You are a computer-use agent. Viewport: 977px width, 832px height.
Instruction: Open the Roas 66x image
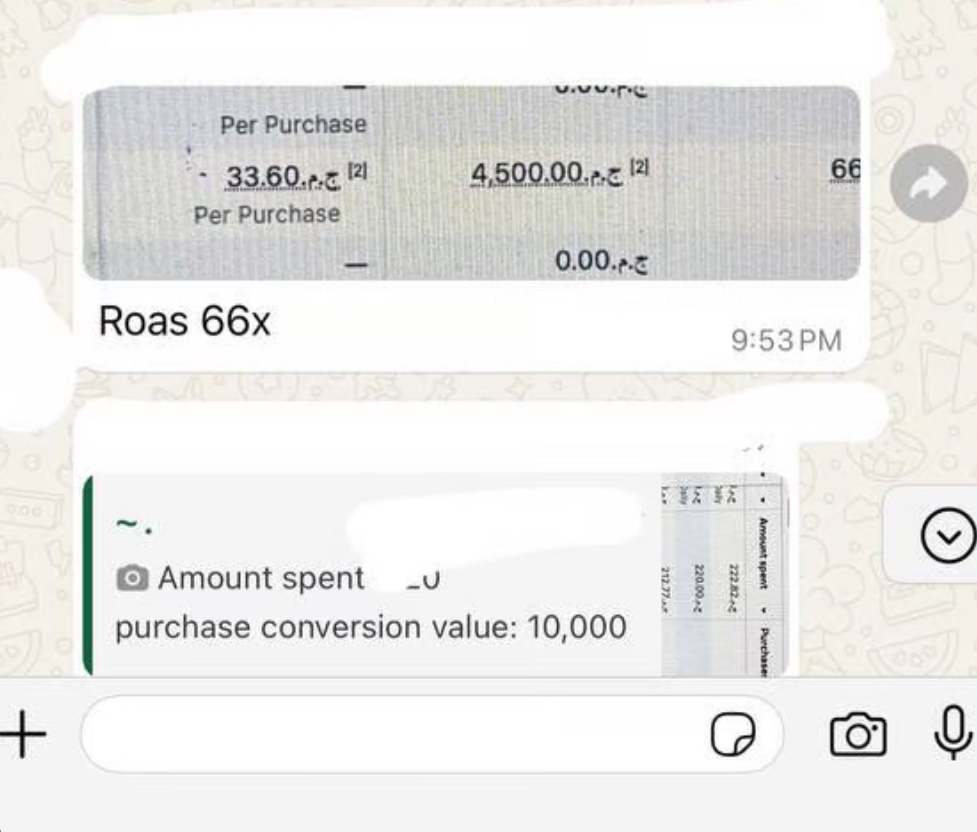[x=470, y=184]
